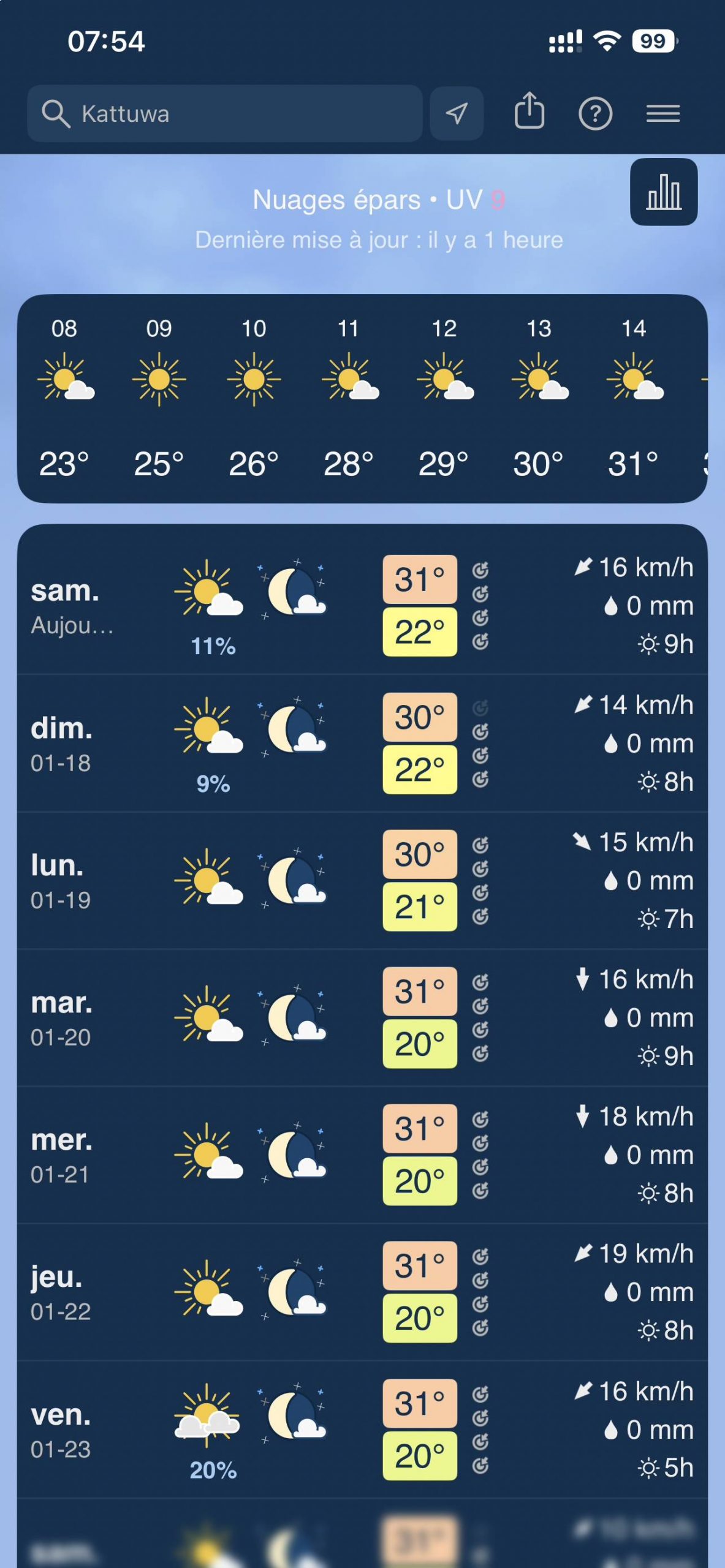Check the ven. 01-23 forecast
The height and width of the screenshot is (1568, 725).
click(x=362, y=1429)
